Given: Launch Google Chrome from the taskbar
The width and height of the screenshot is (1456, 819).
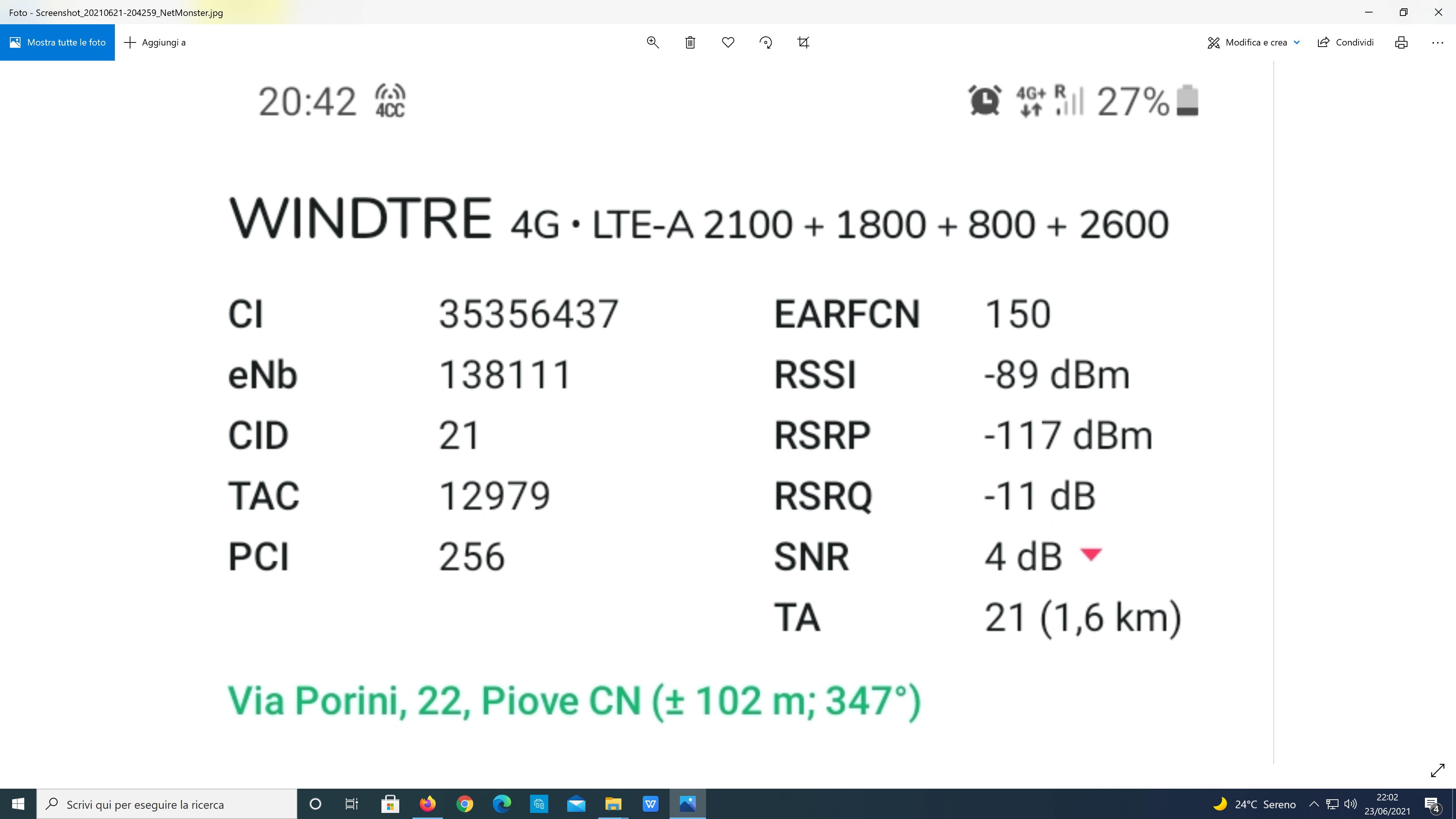Looking at the screenshot, I should coord(464,804).
